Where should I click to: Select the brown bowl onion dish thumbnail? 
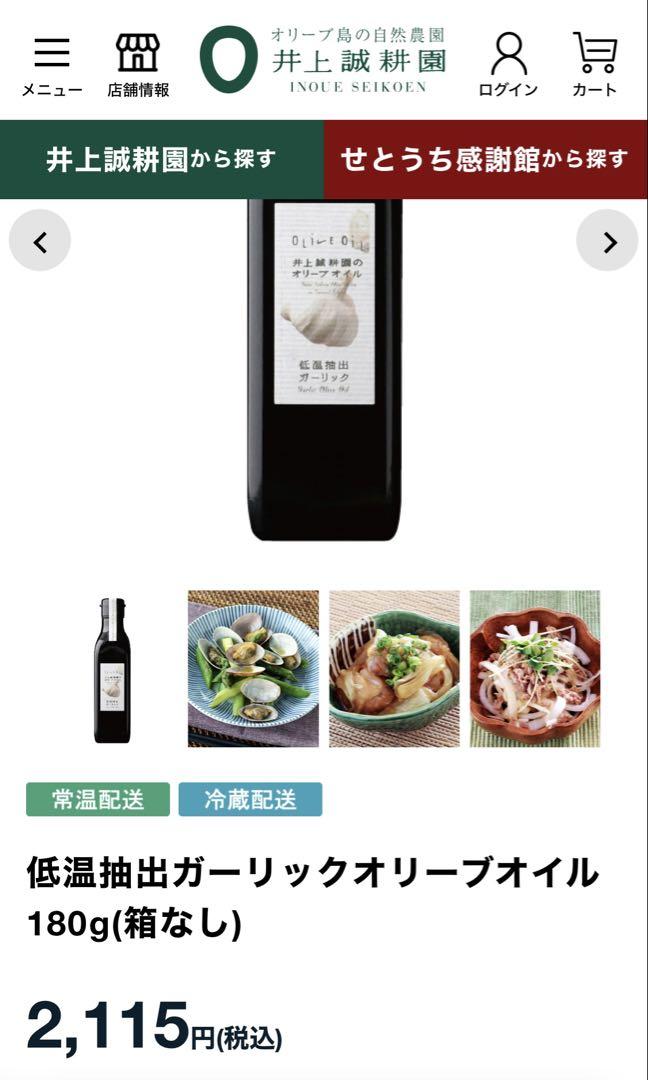535,669
